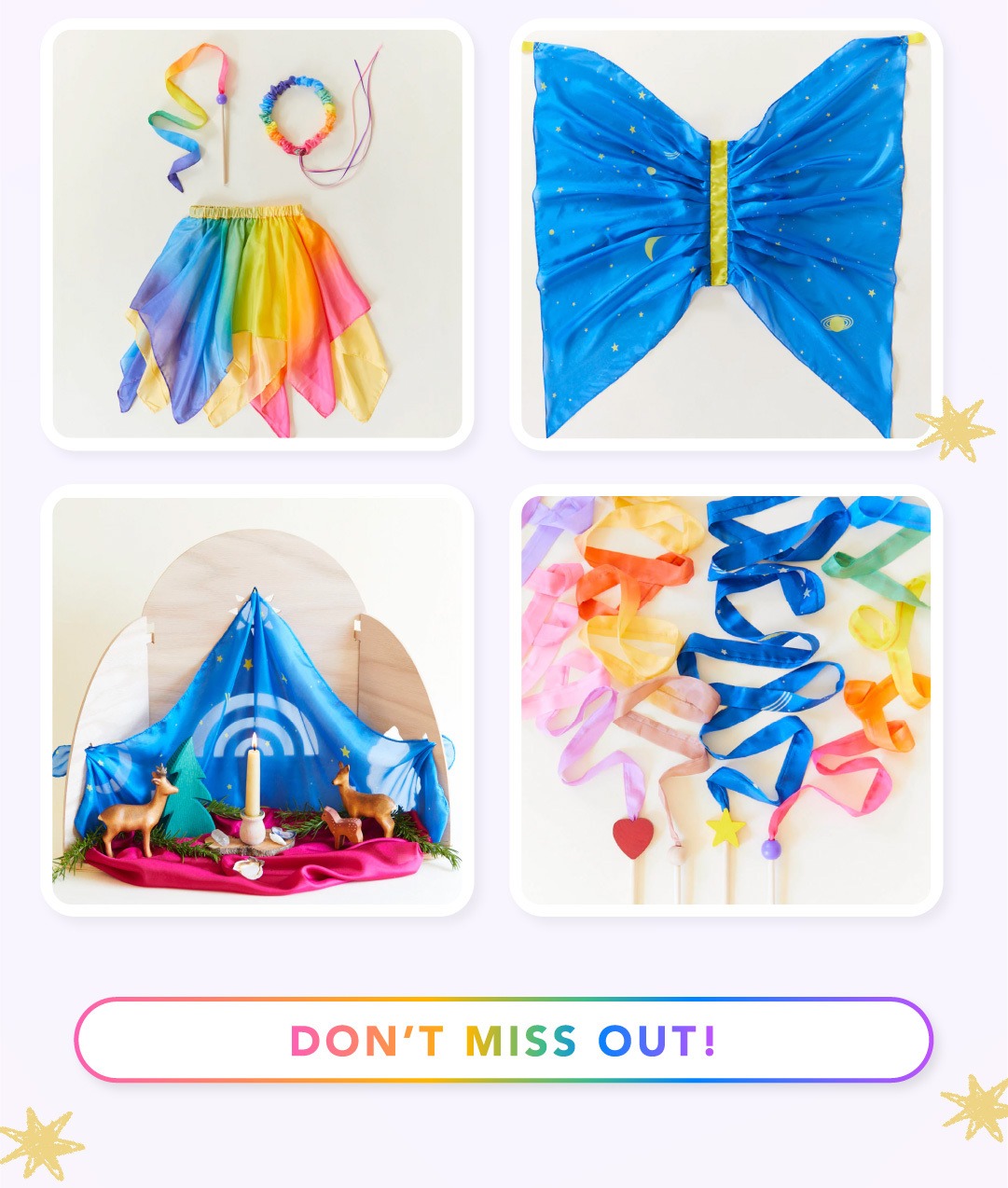Open the blue playsilk deer scene tile
Screen dimensions: 1008x1188
pos(257,700)
